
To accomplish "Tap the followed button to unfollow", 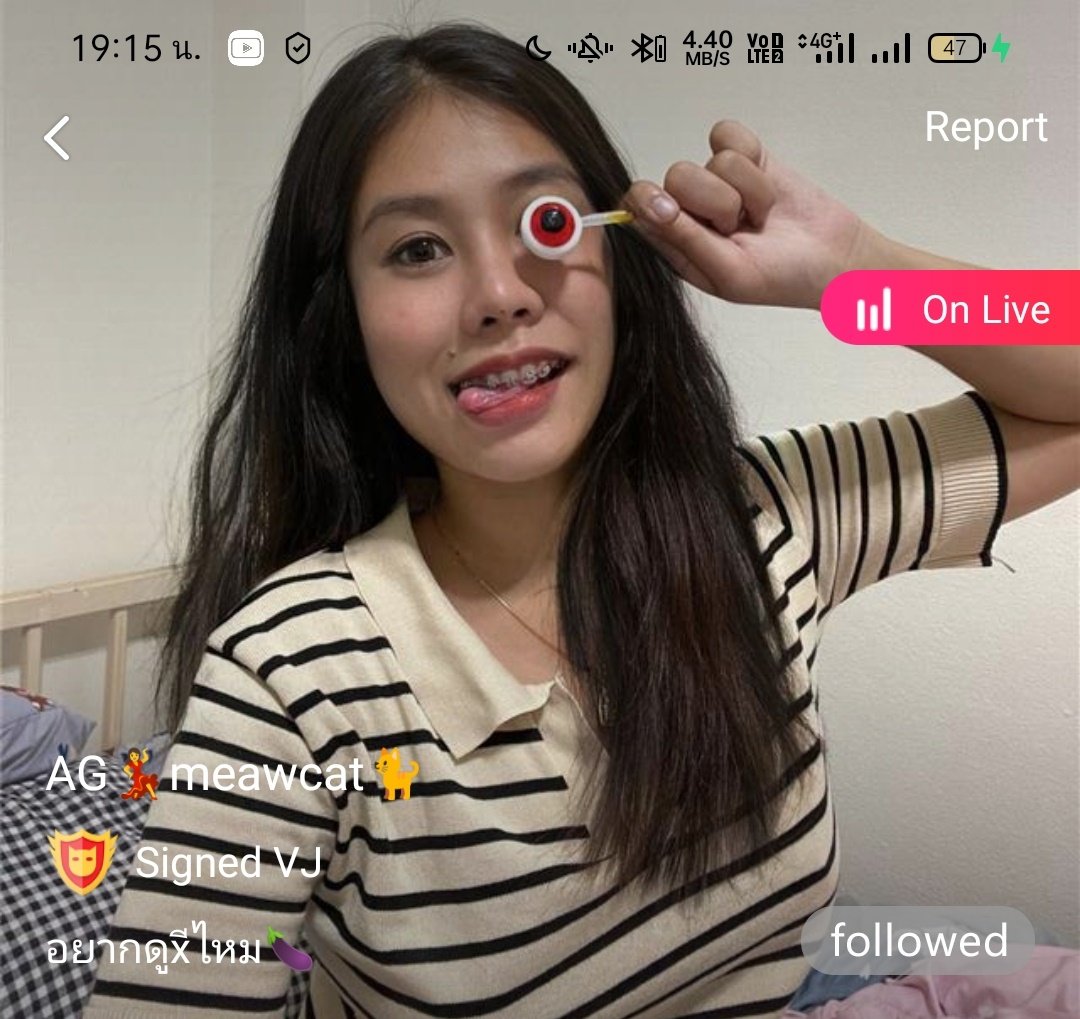I will pos(918,941).
